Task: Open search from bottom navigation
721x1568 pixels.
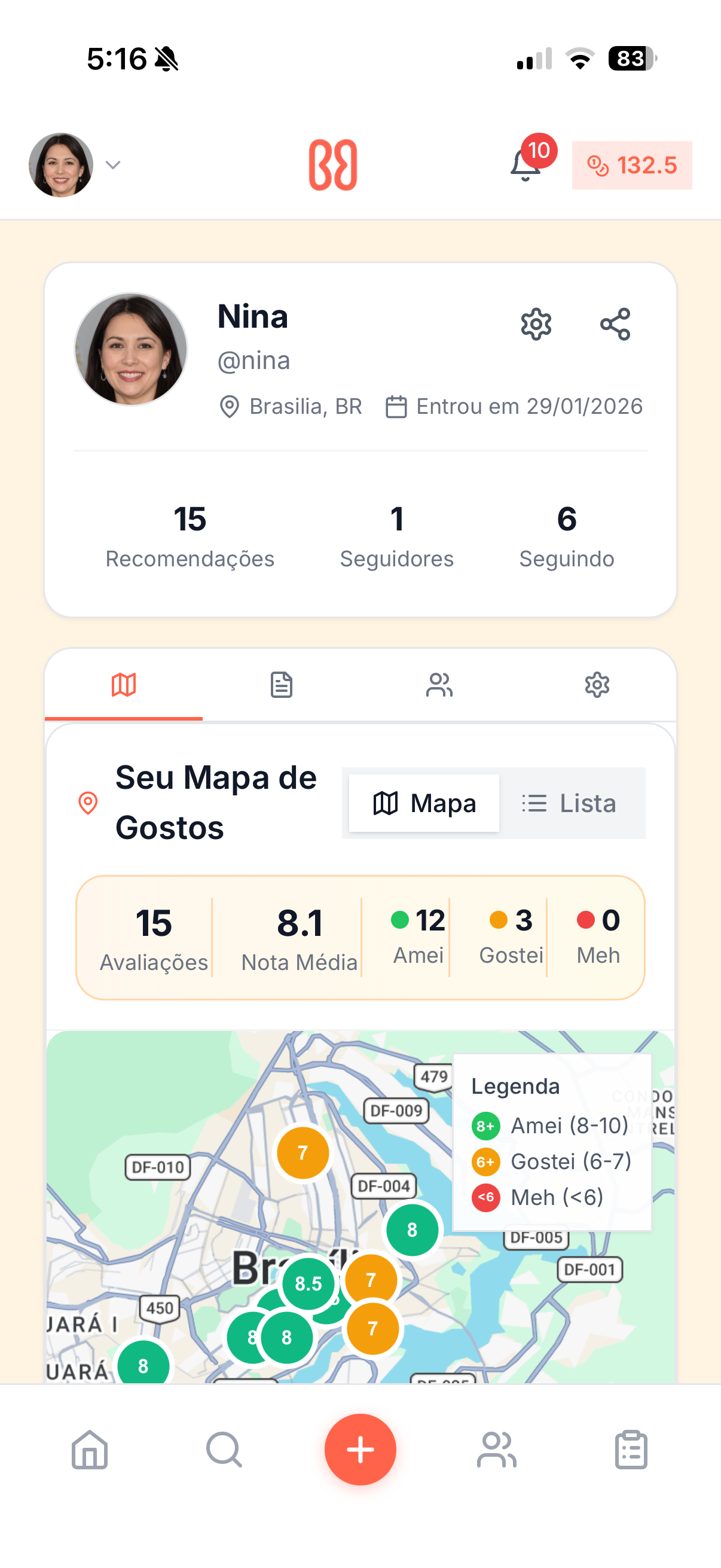Action: pyautogui.click(x=225, y=1450)
